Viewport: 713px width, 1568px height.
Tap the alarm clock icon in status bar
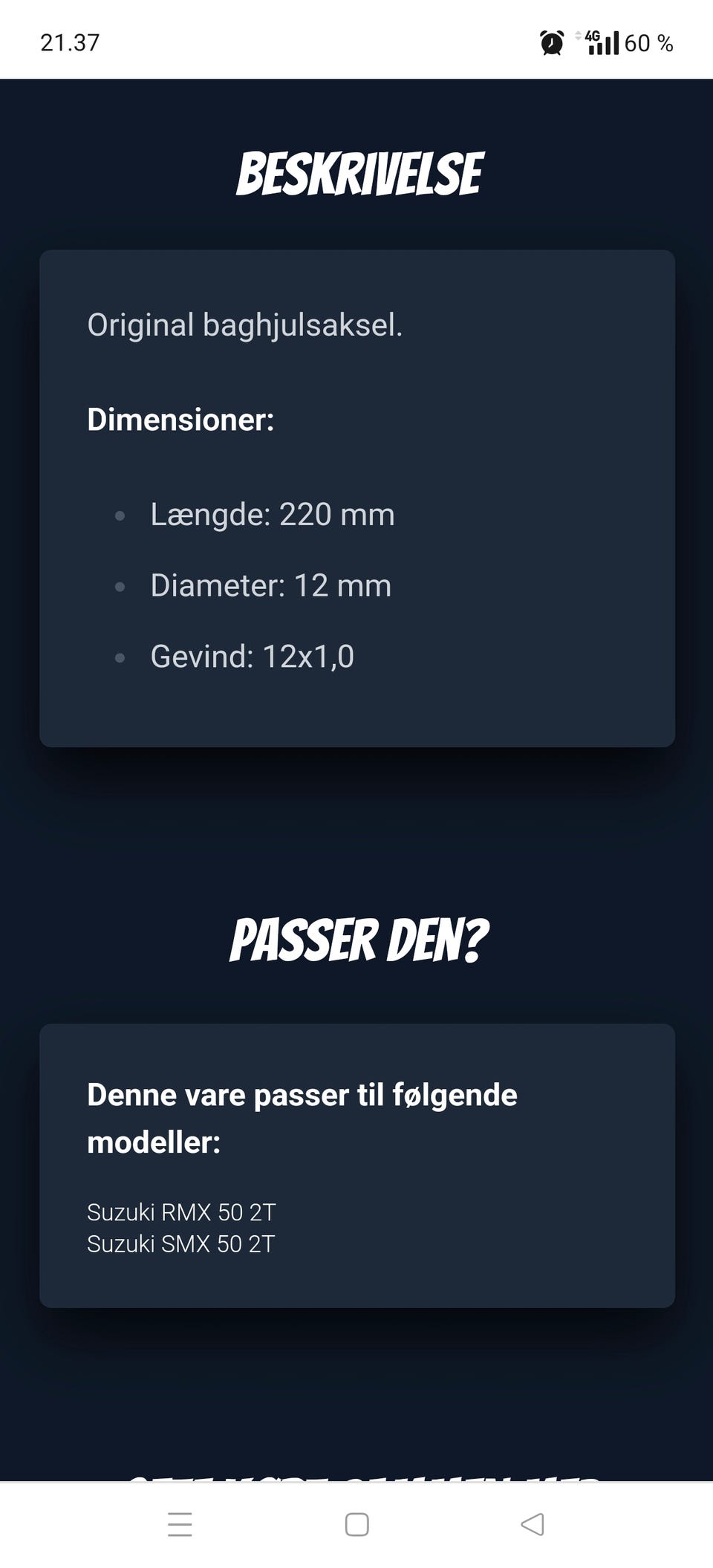point(550,42)
